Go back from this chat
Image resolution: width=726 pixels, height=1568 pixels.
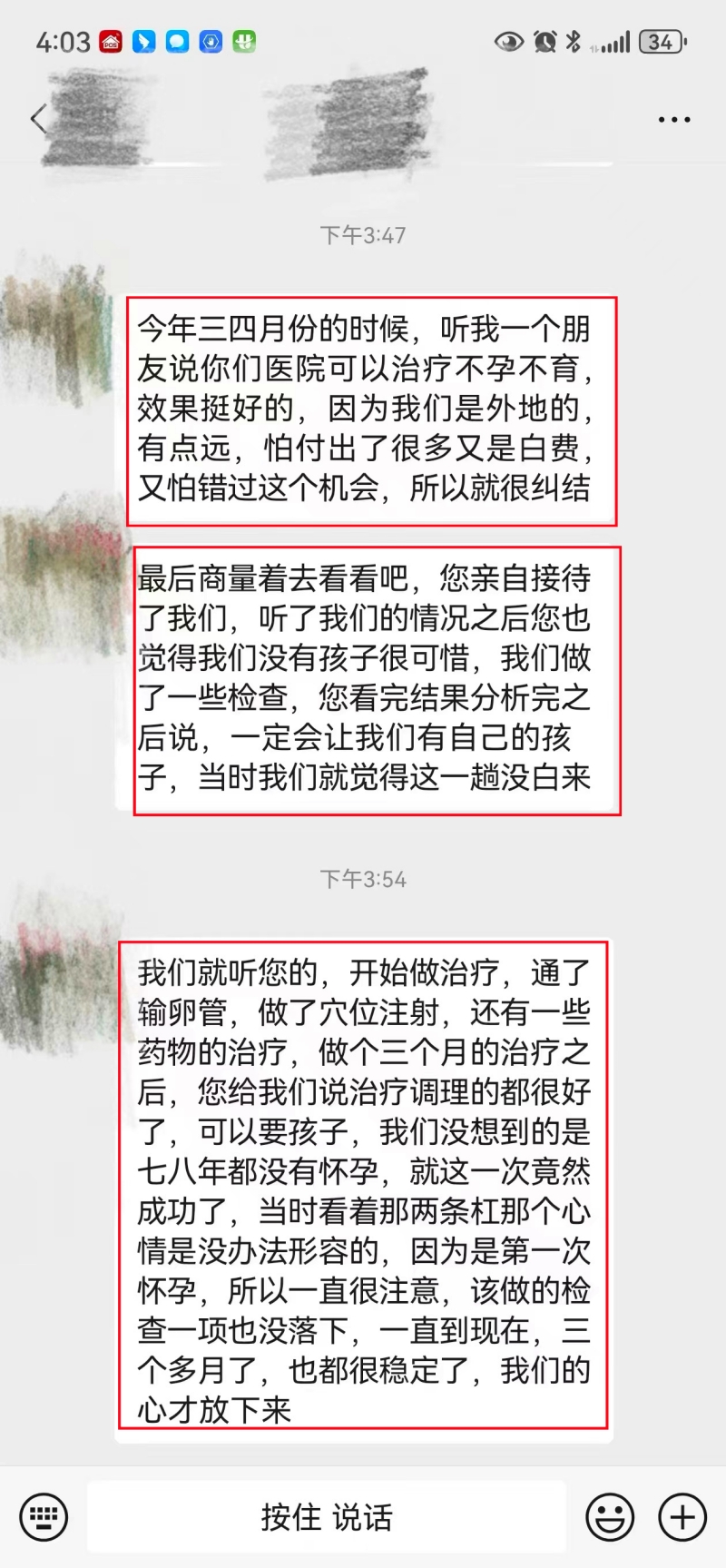[38, 119]
